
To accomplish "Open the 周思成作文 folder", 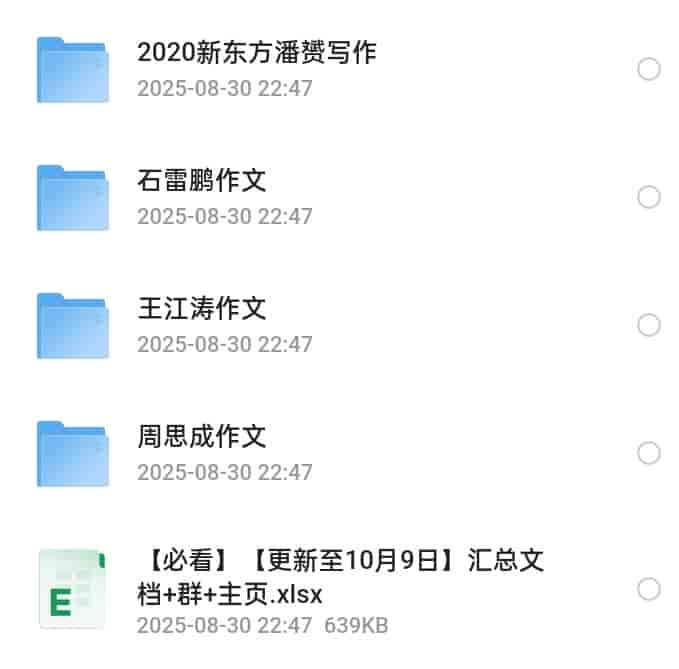I will click(x=202, y=437).
